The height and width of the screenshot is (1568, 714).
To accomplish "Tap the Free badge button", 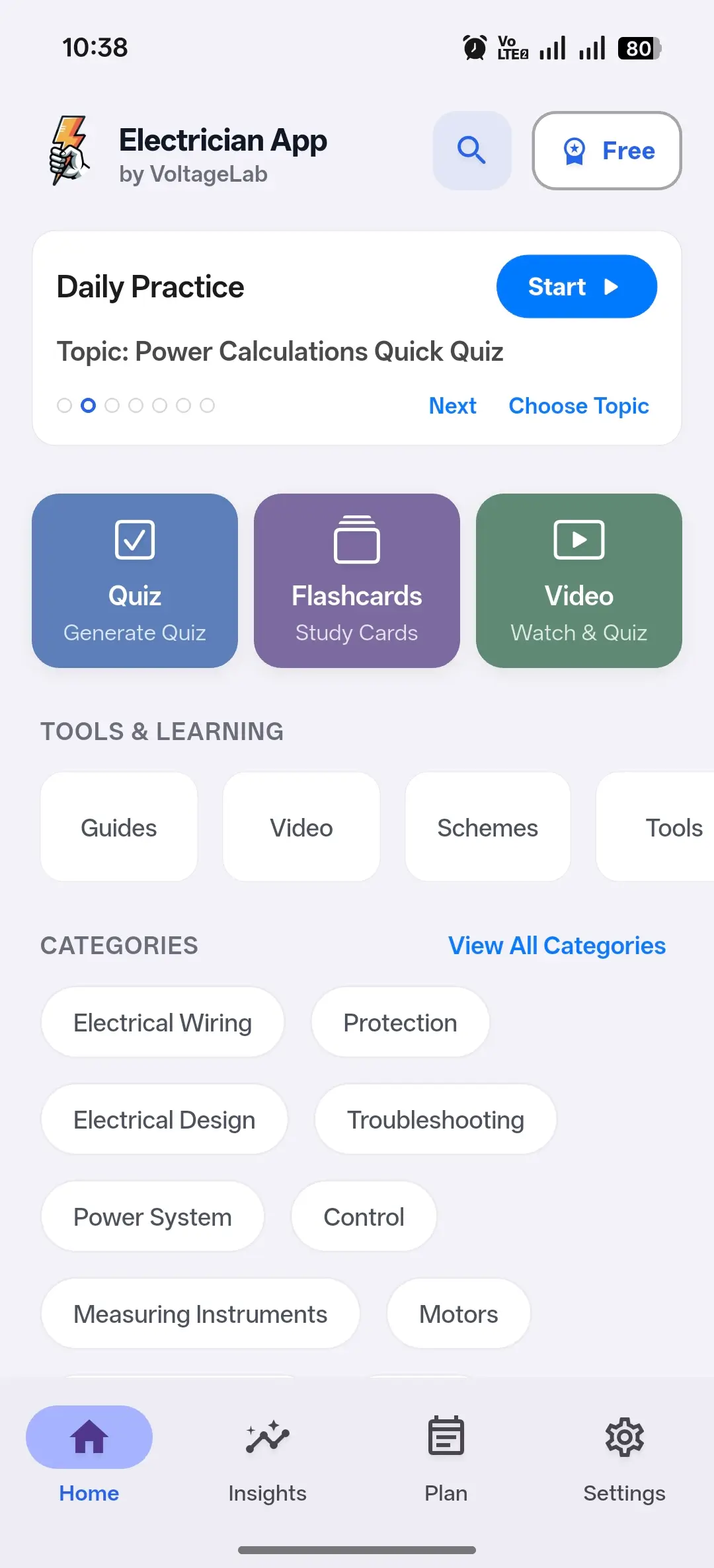I will (x=606, y=151).
